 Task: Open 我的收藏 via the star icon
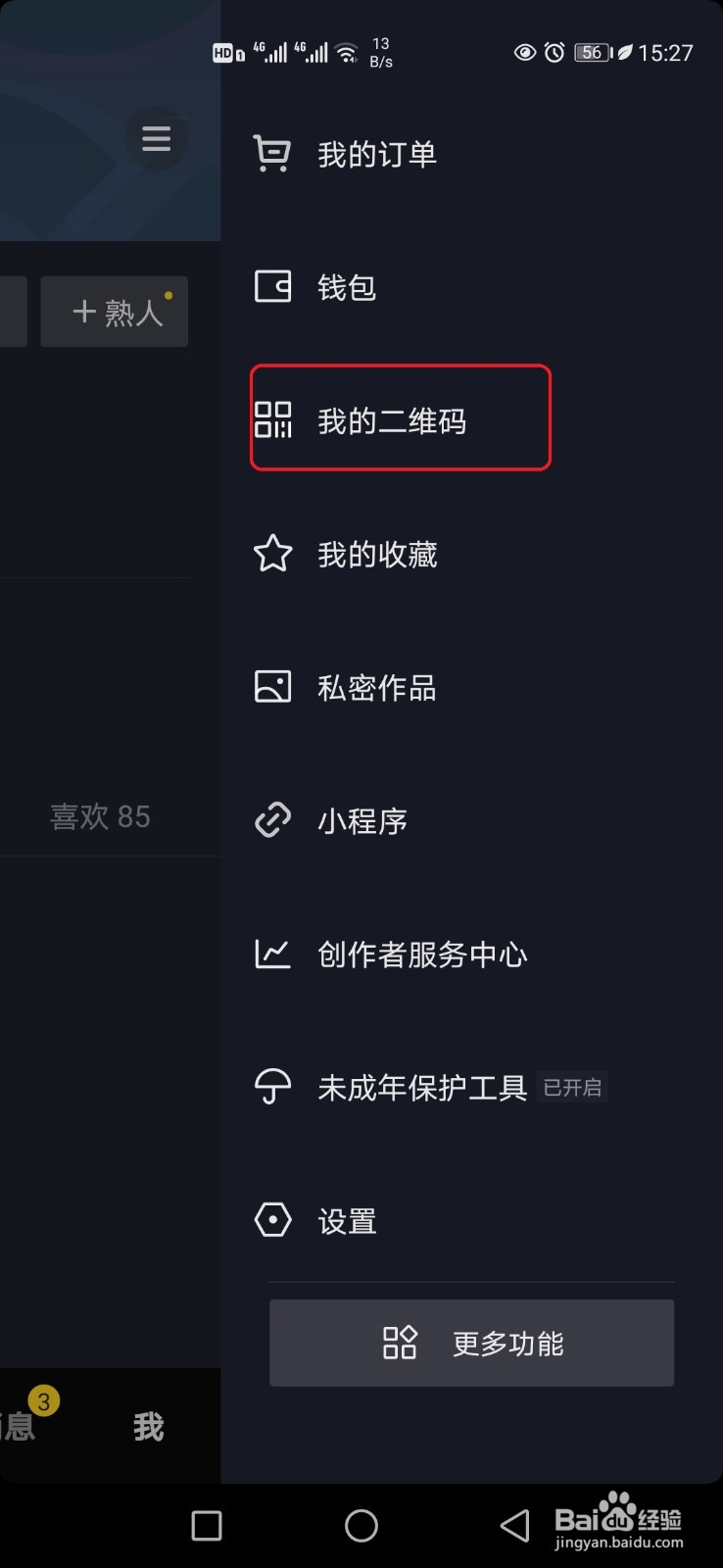coord(272,553)
